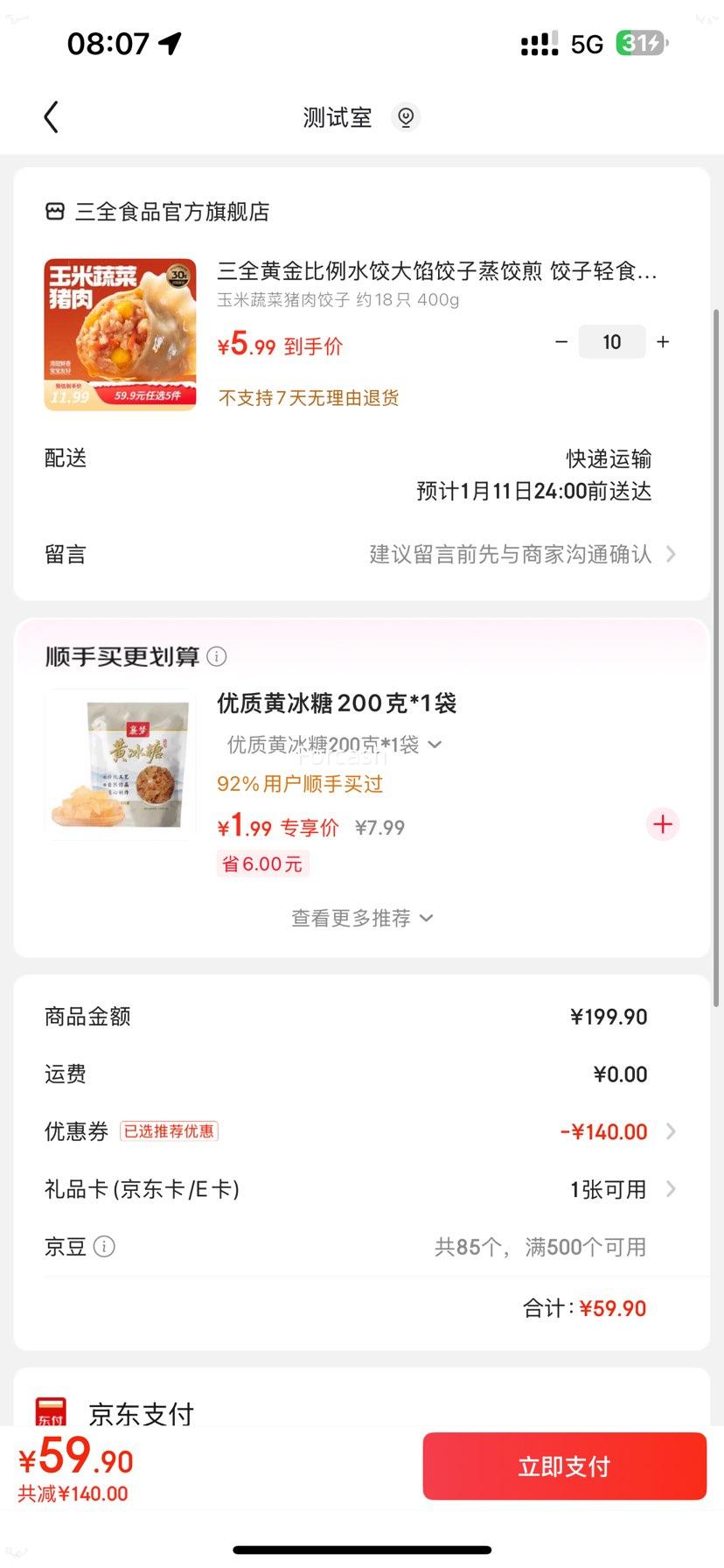The height and width of the screenshot is (1568, 724).
Task: Open the location icon beside 测试室
Action: 405,116
